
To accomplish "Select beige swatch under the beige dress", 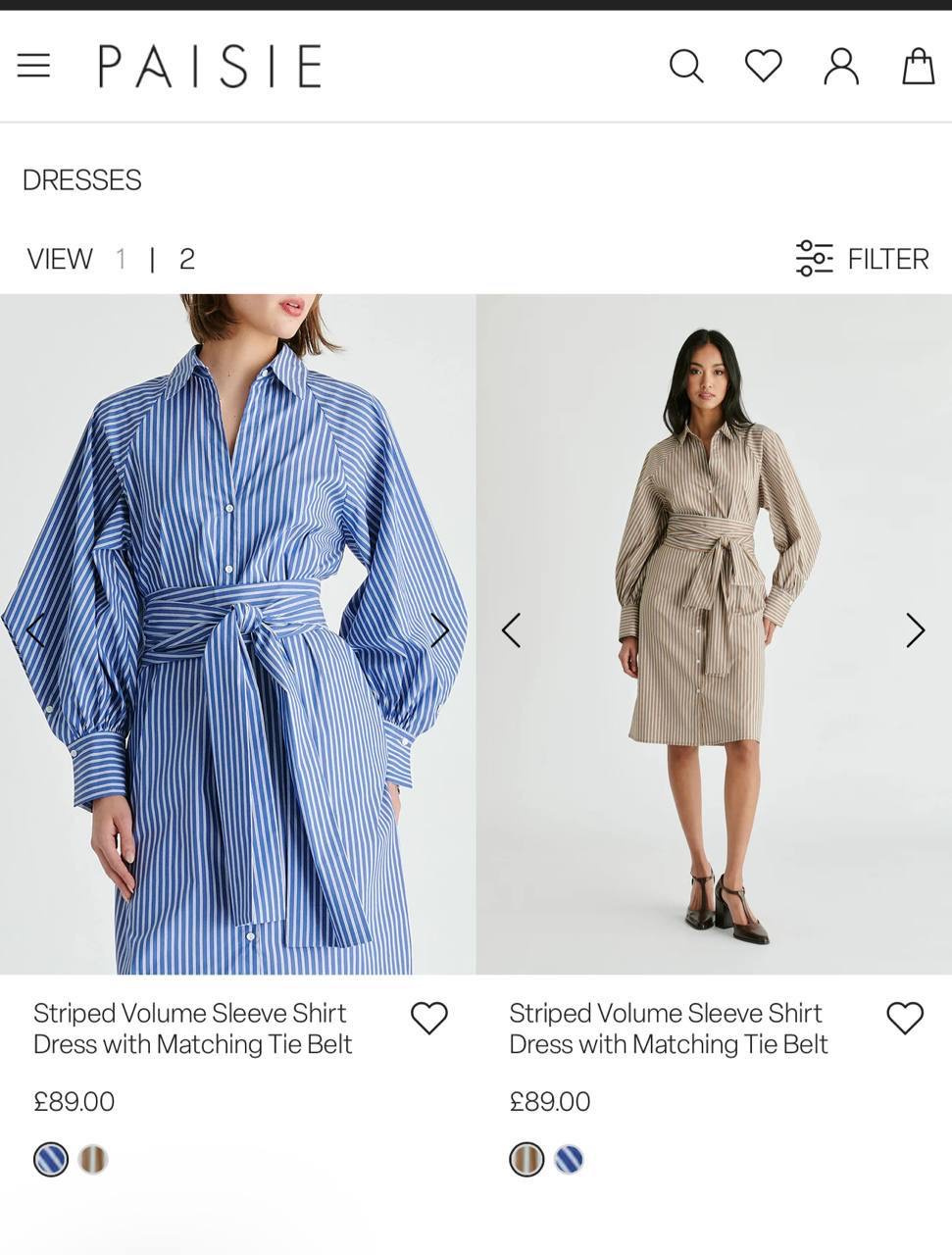I will click(526, 1159).
